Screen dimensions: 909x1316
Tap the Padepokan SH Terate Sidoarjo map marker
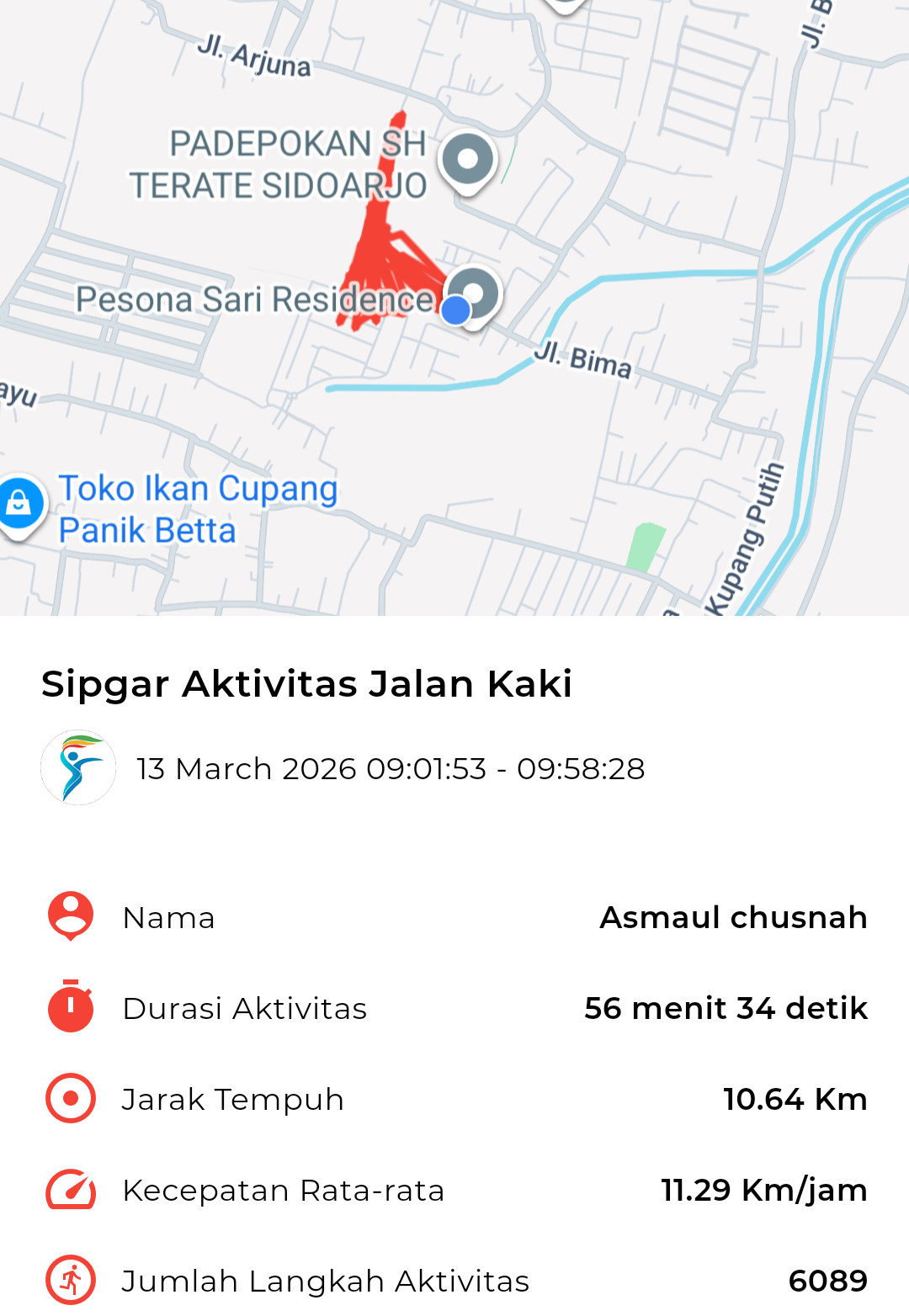coord(468,160)
